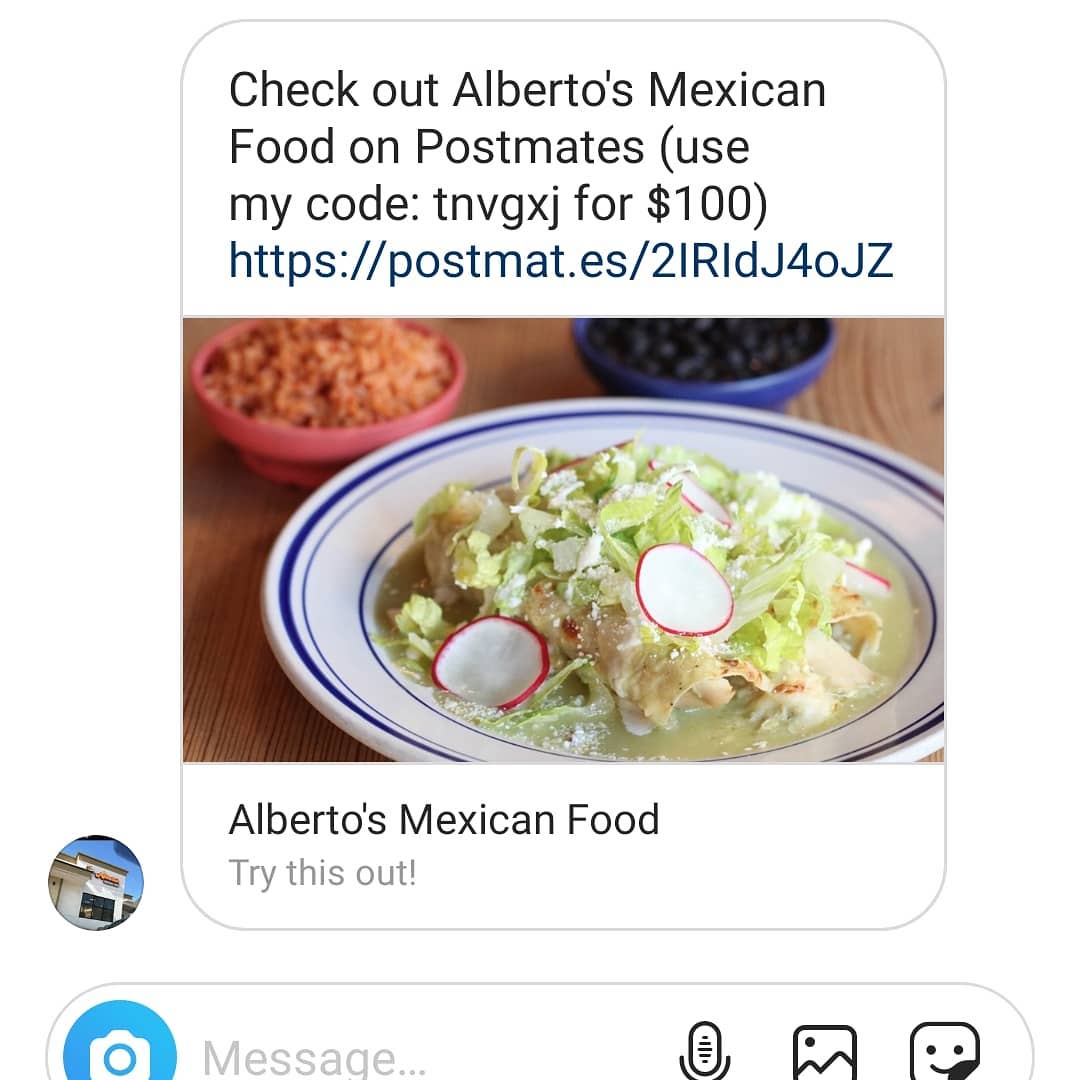Open the postmat.es link in the message
Image resolution: width=1080 pixels, height=1080 pixels.
click(x=560, y=261)
